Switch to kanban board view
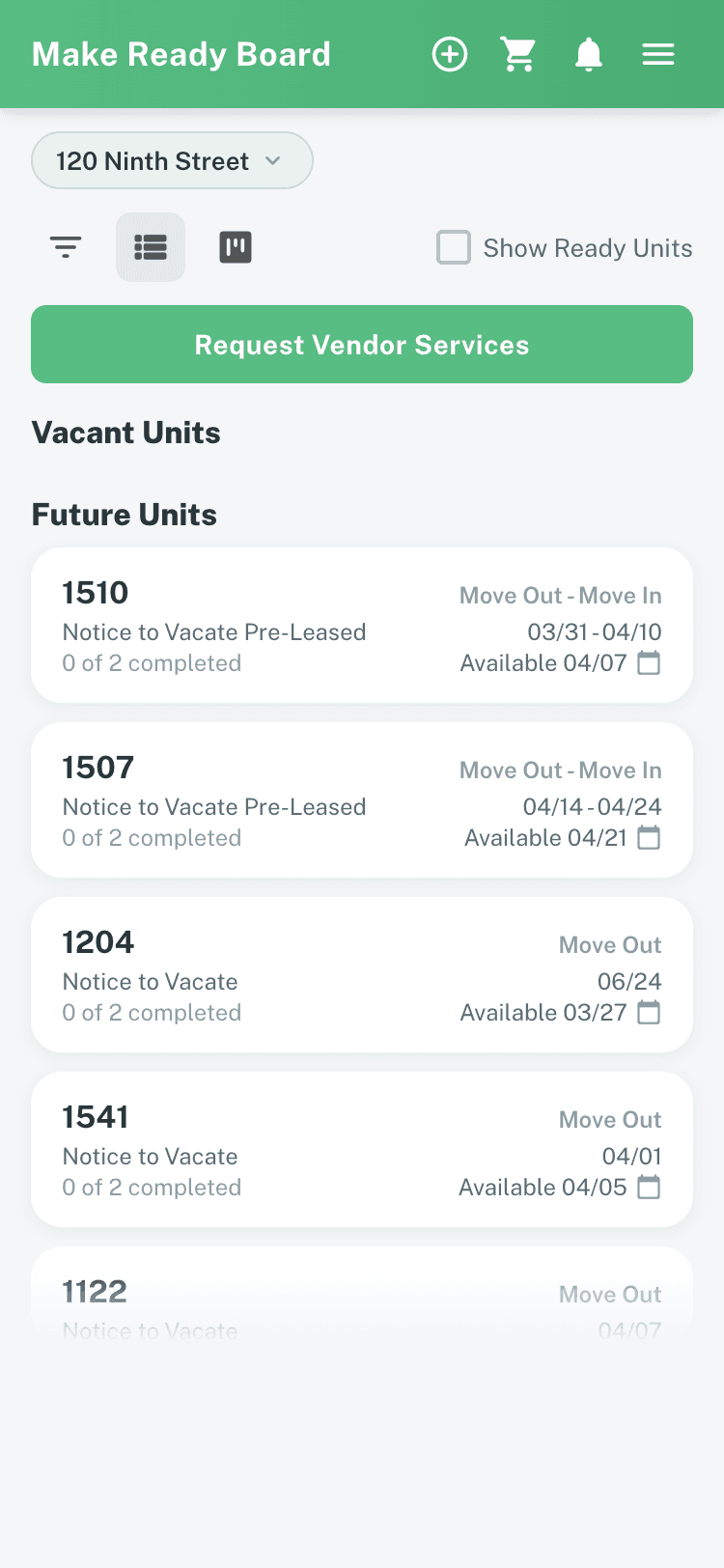 pyautogui.click(x=235, y=247)
